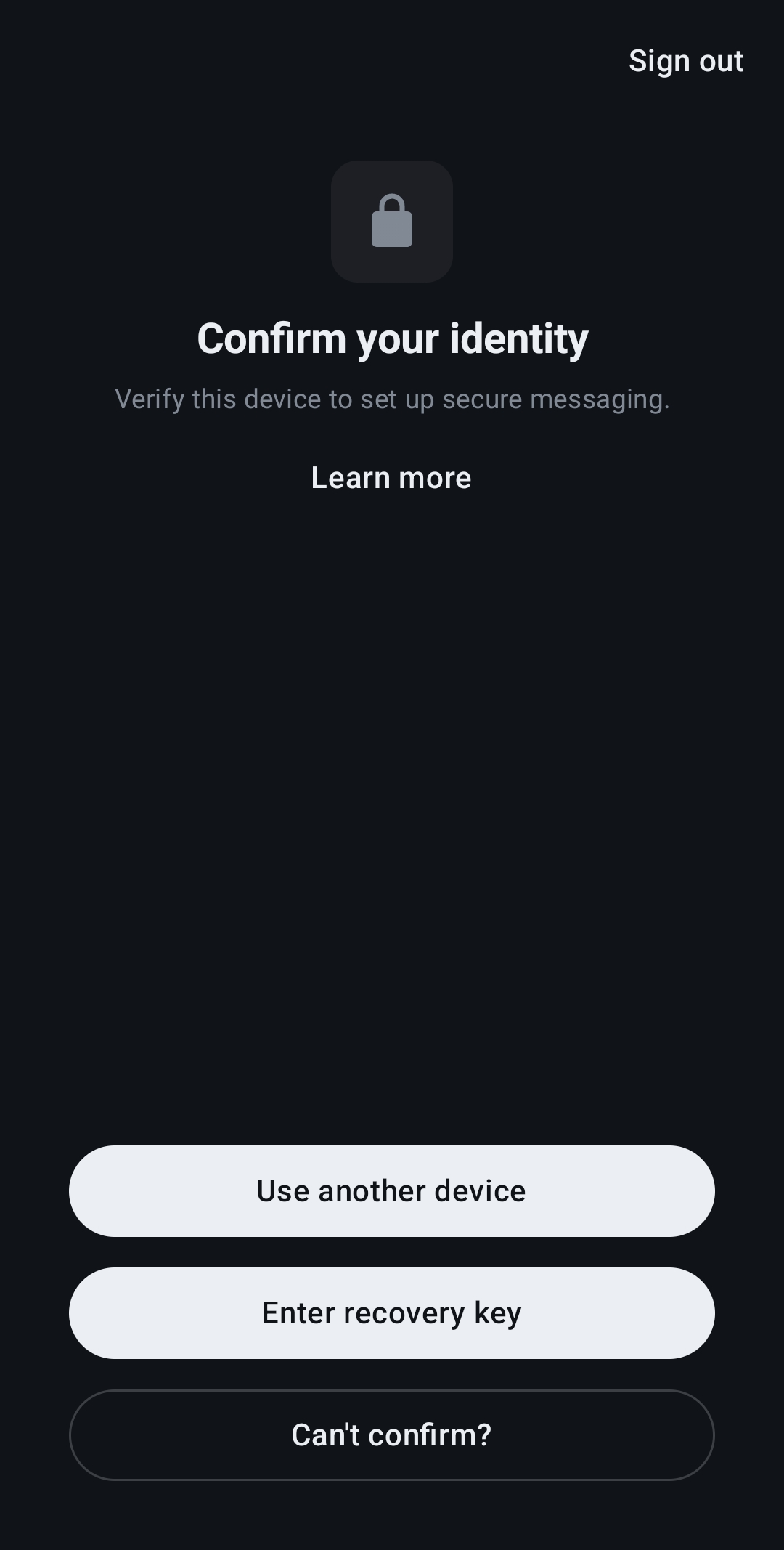Click the lock emblem above Confirm your identity

(392, 222)
